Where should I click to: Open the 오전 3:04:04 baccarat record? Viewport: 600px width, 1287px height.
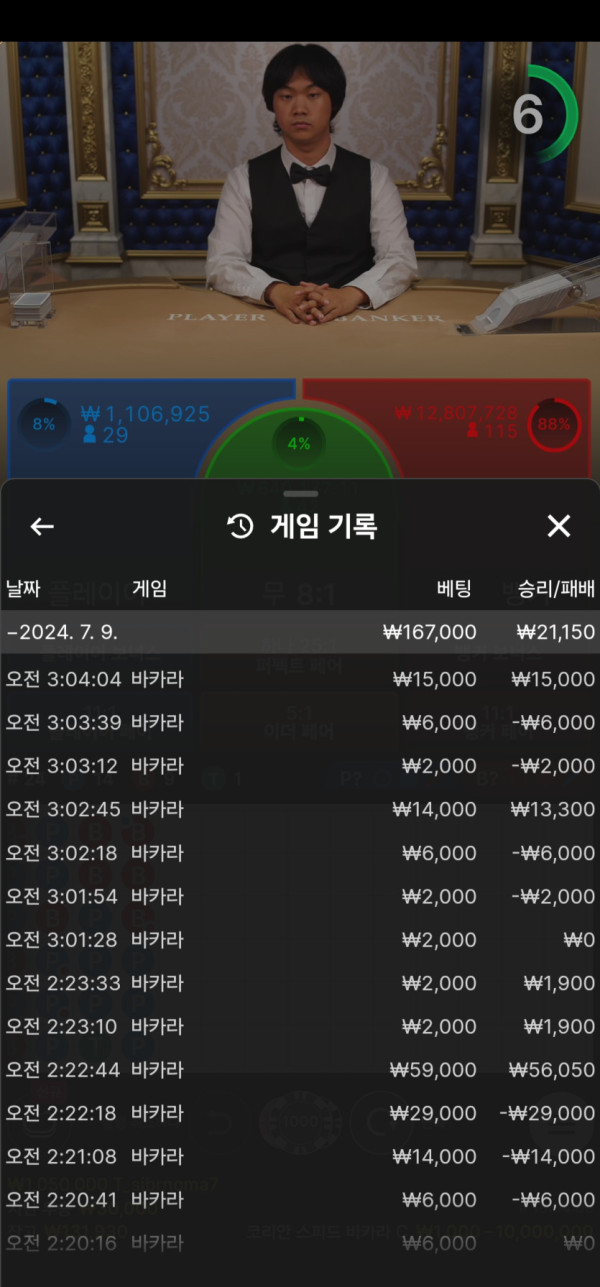click(x=300, y=680)
